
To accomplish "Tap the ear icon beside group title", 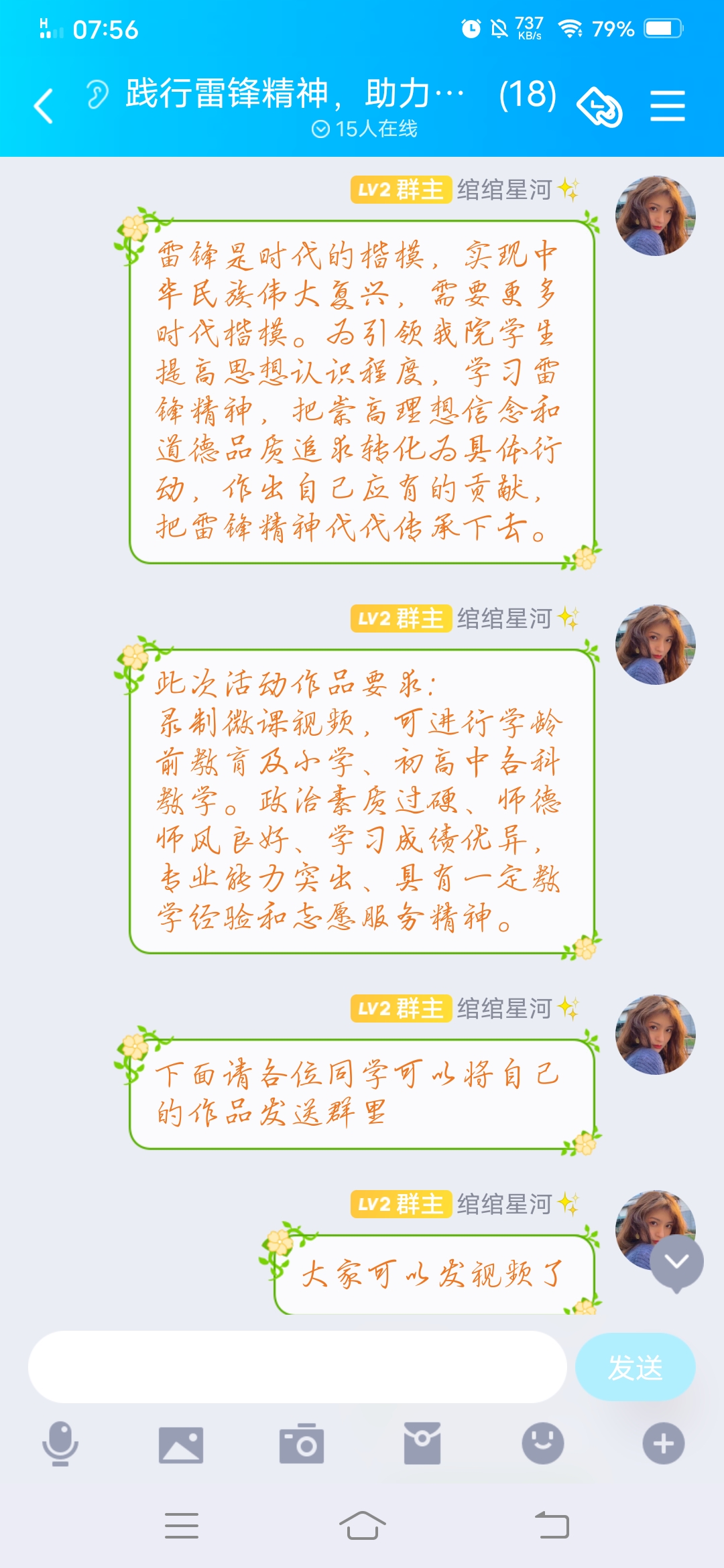I will (x=97, y=94).
